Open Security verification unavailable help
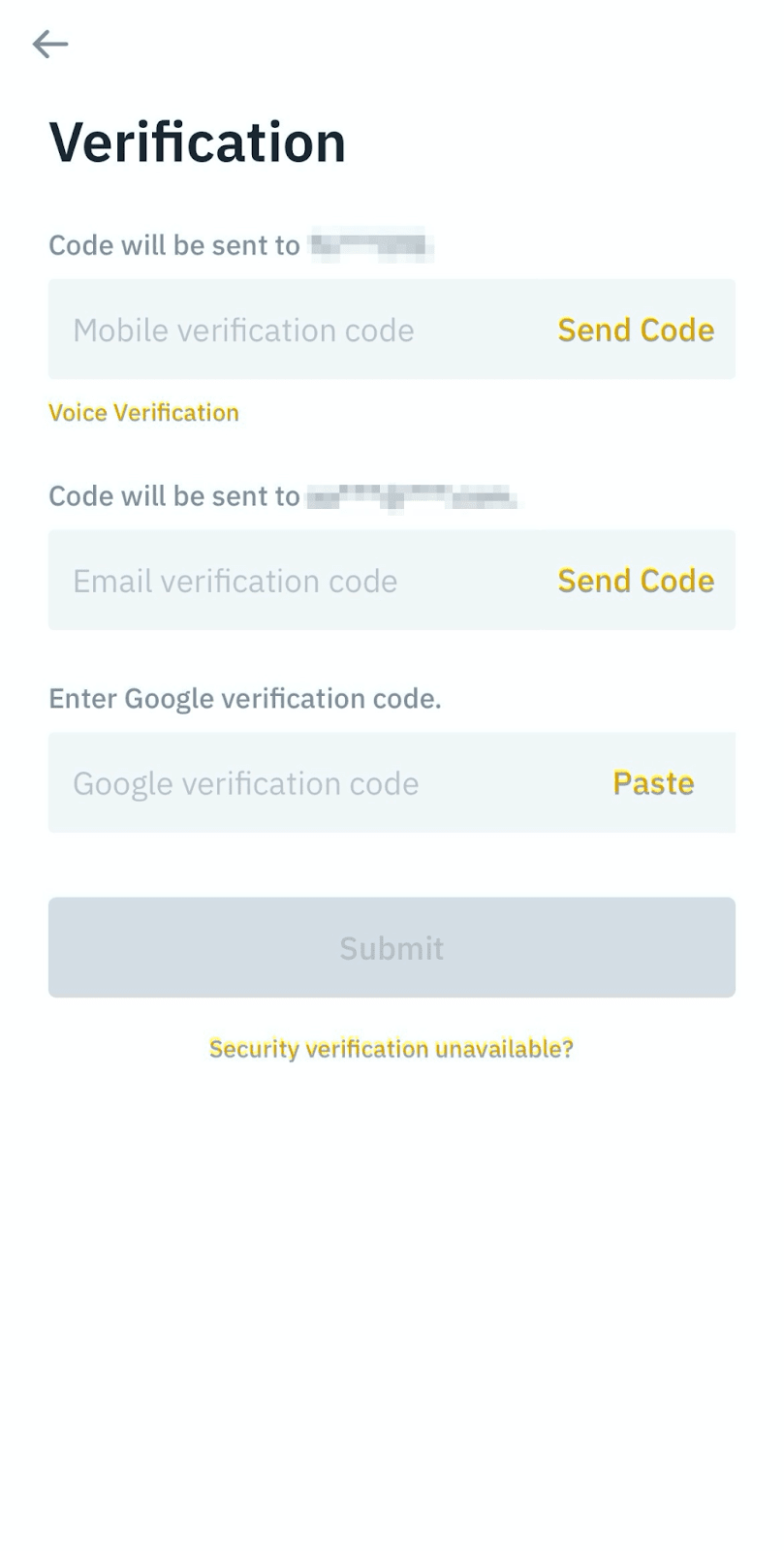This screenshot has width=784, height=1551. coord(392,1049)
